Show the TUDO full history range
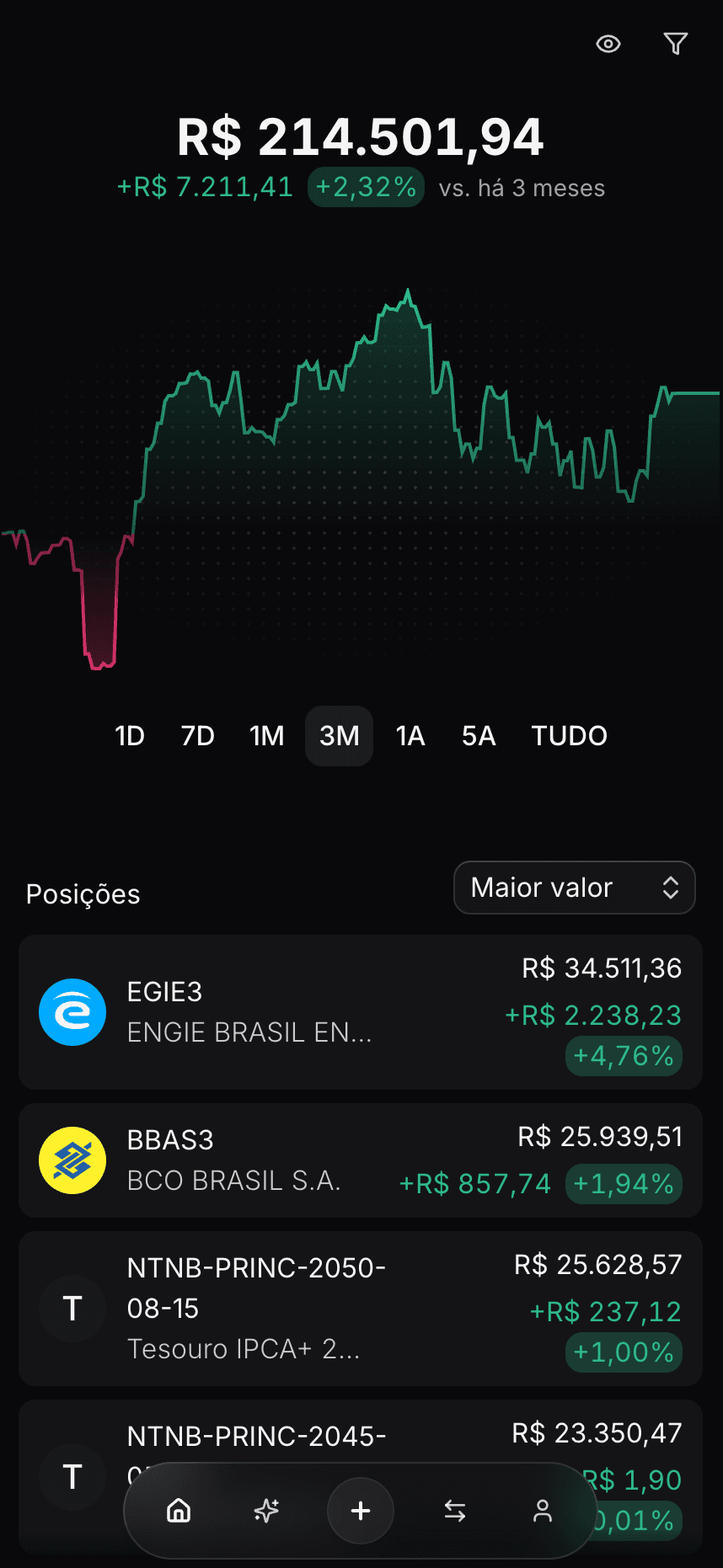The image size is (723, 1568). click(x=570, y=736)
